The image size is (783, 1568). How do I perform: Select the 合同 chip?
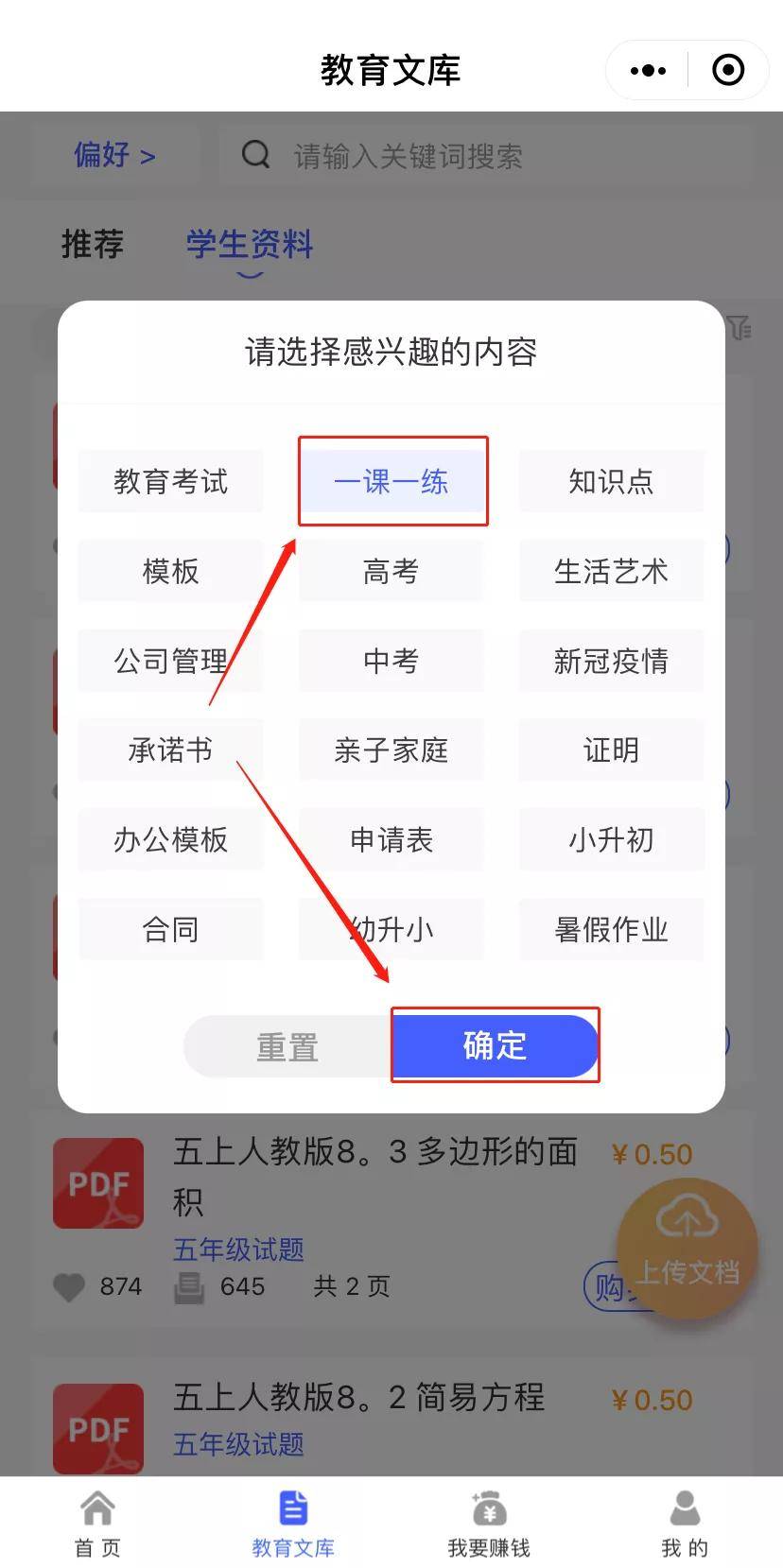pos(170,930)
